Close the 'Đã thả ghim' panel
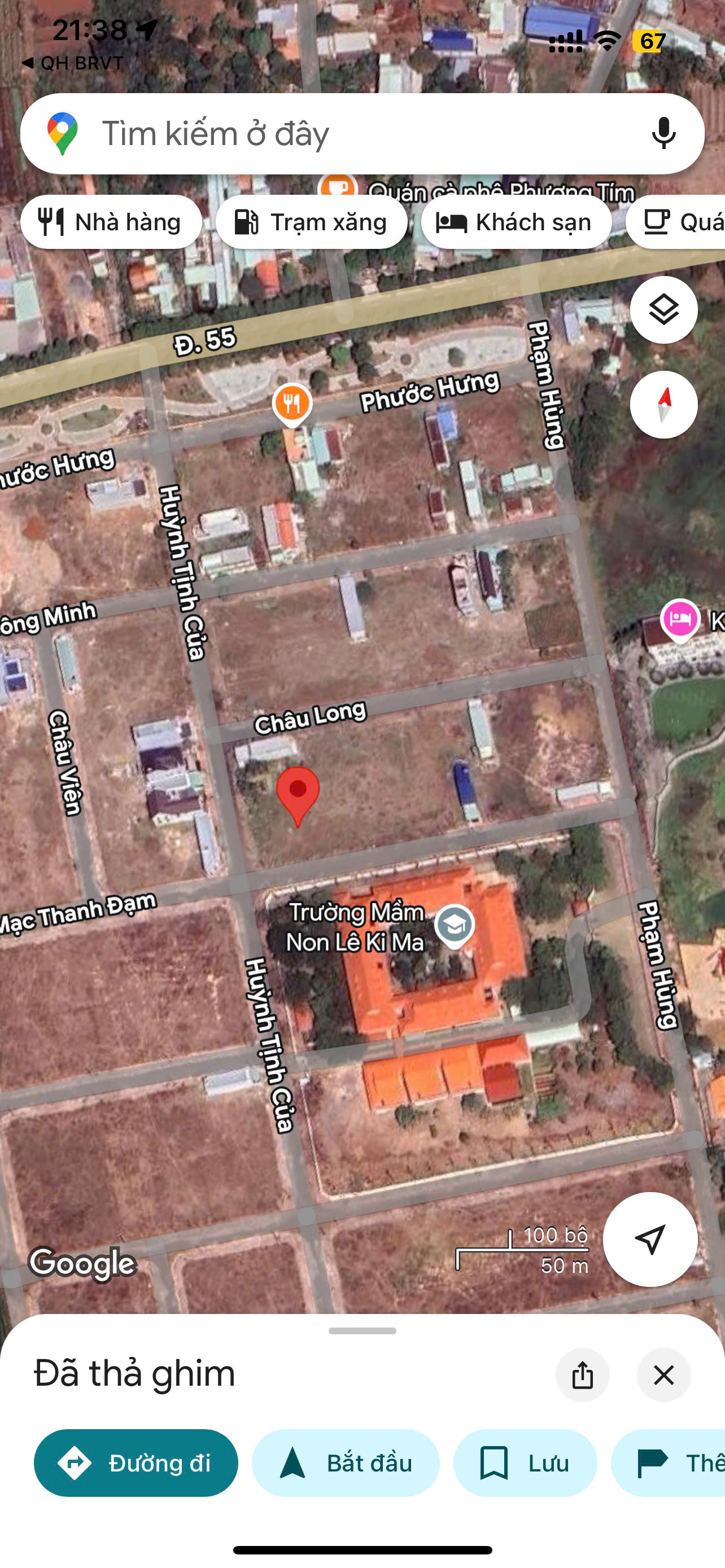This screenshot has height=1568, width=725. (663, 1375)
